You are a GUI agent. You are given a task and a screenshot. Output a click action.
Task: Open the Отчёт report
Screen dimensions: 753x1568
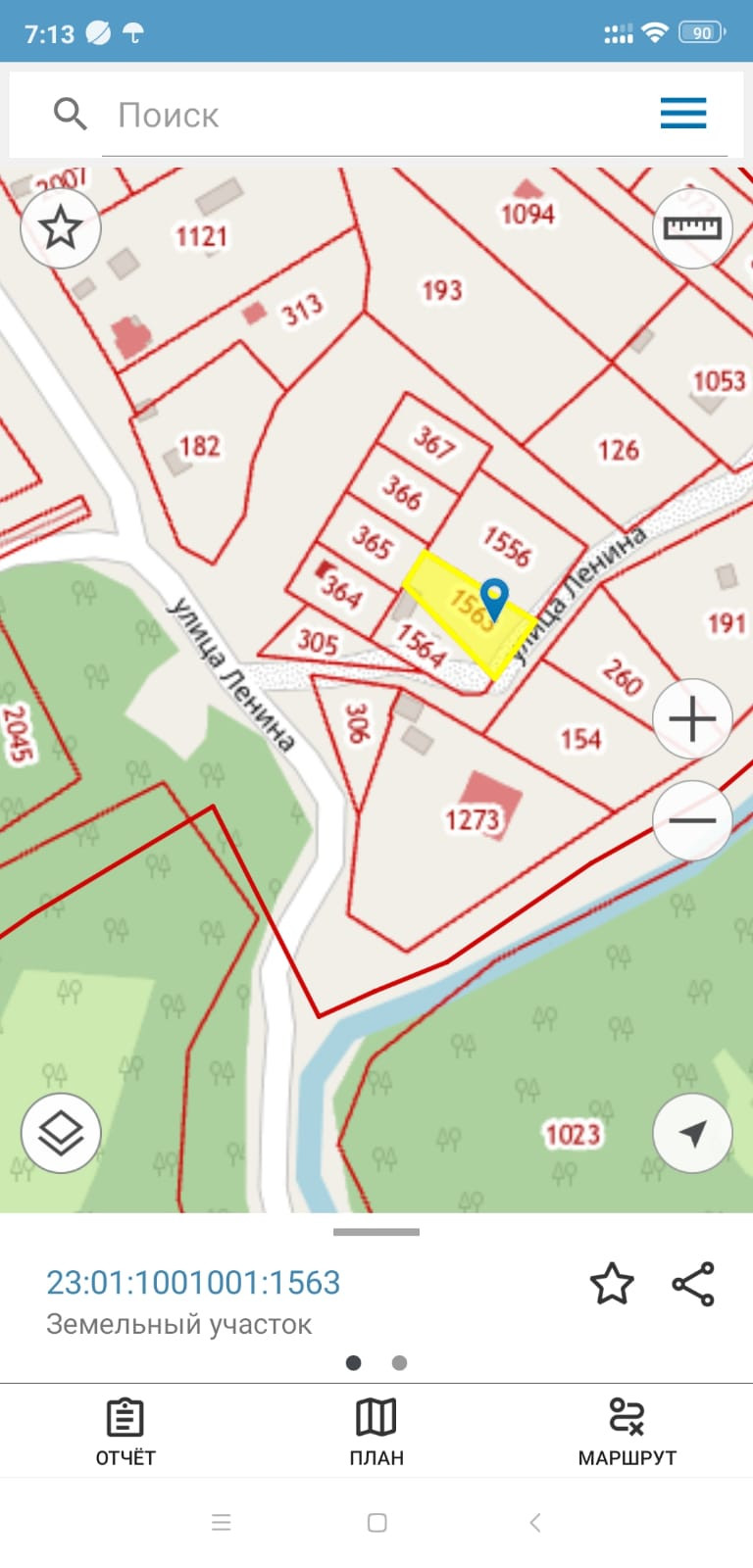(125, 1431)
